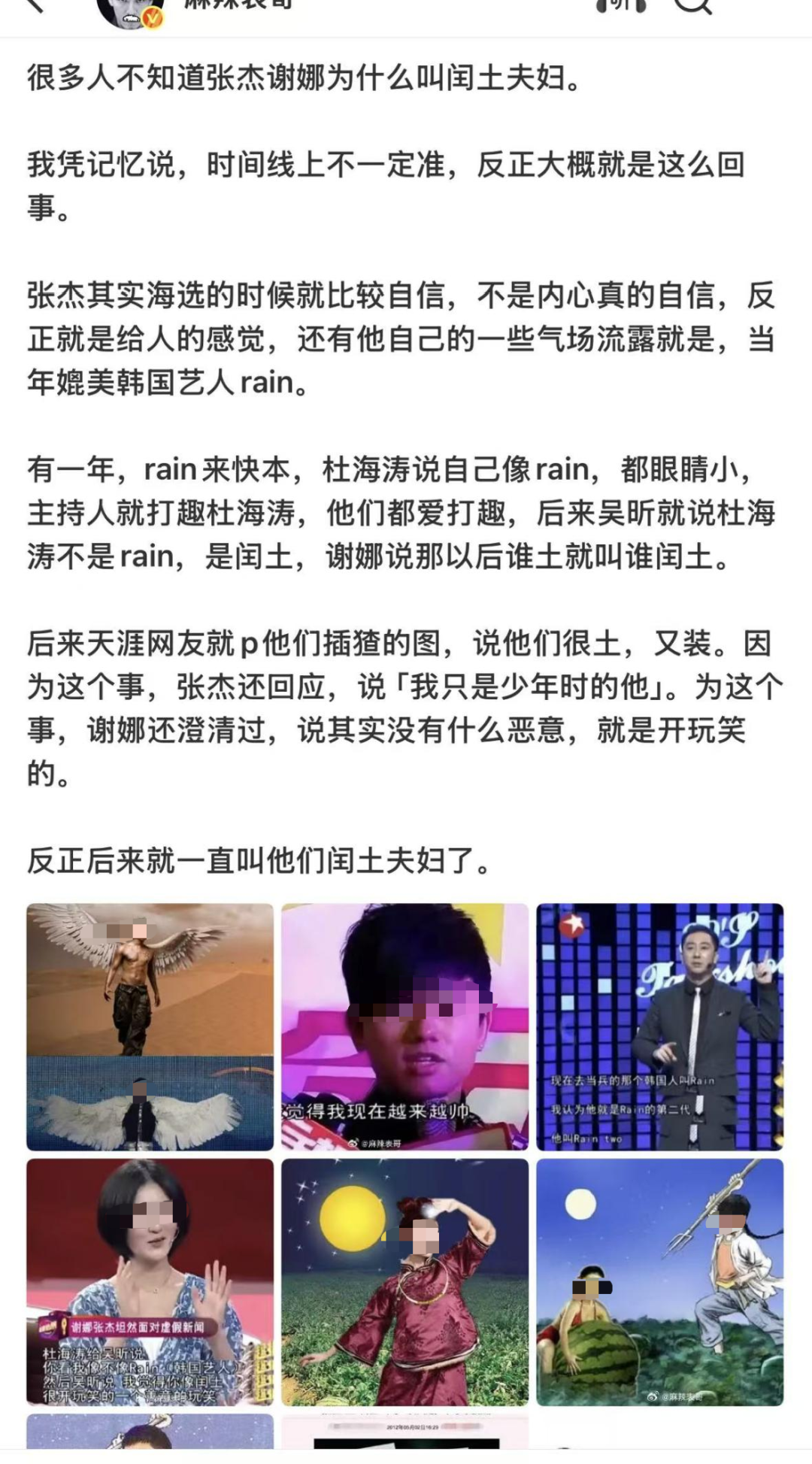Open the woman in blue floral top image

click(150, 1282)
